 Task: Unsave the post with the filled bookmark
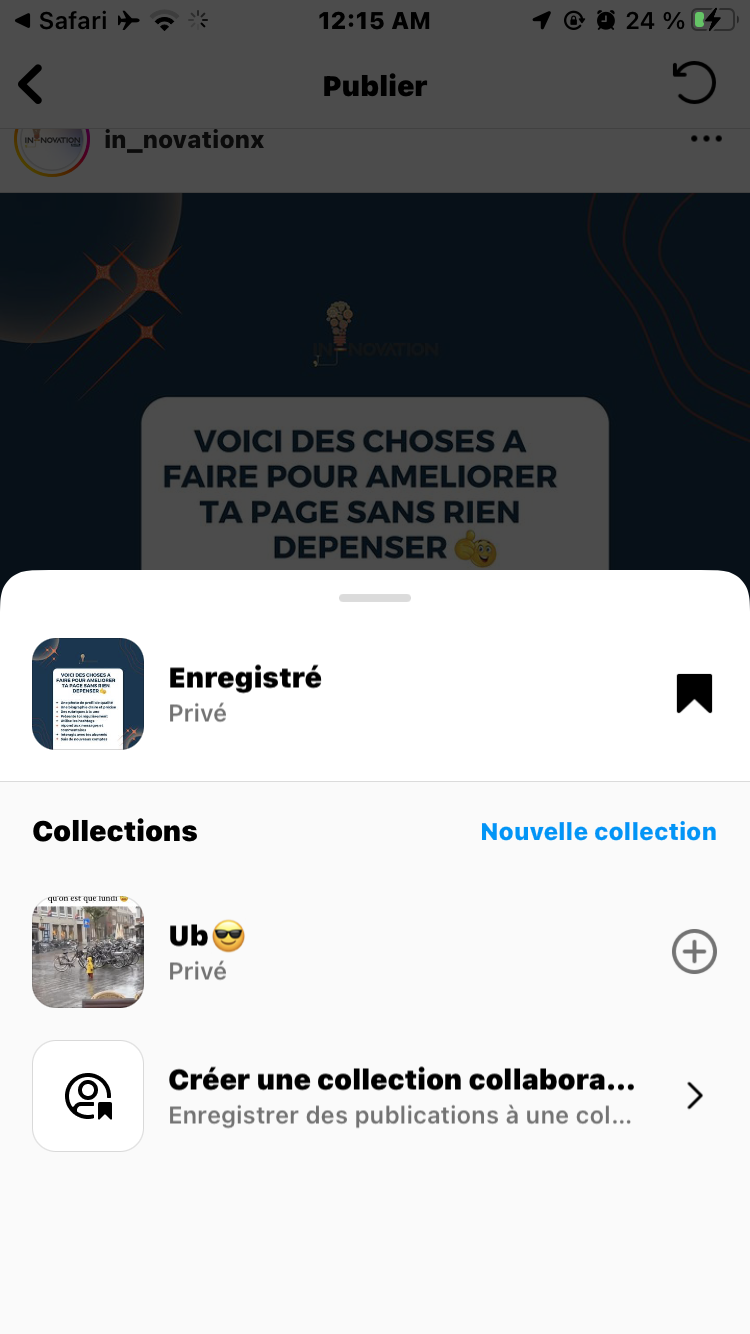coord(694,693)
